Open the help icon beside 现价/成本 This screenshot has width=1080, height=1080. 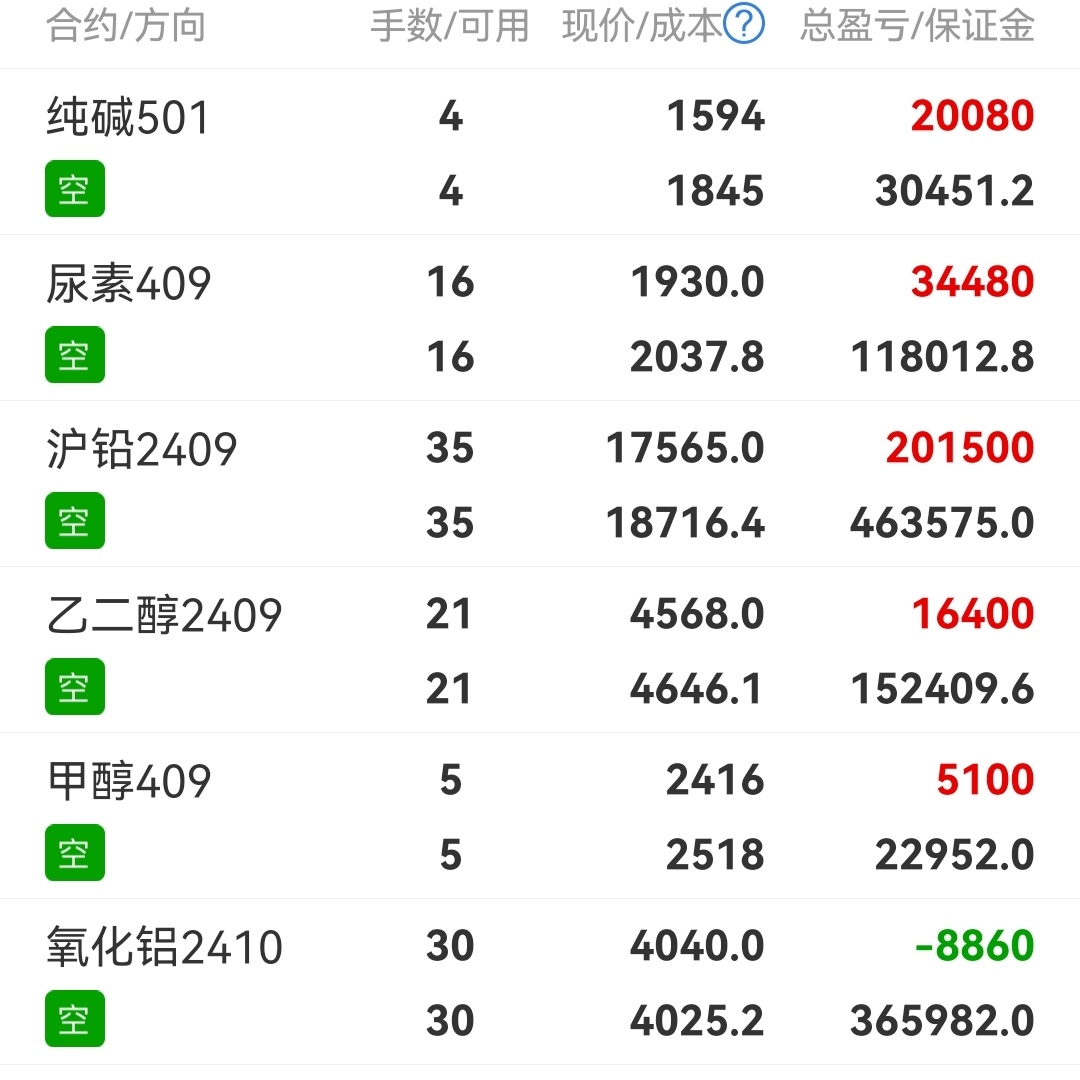coord(744,25)
